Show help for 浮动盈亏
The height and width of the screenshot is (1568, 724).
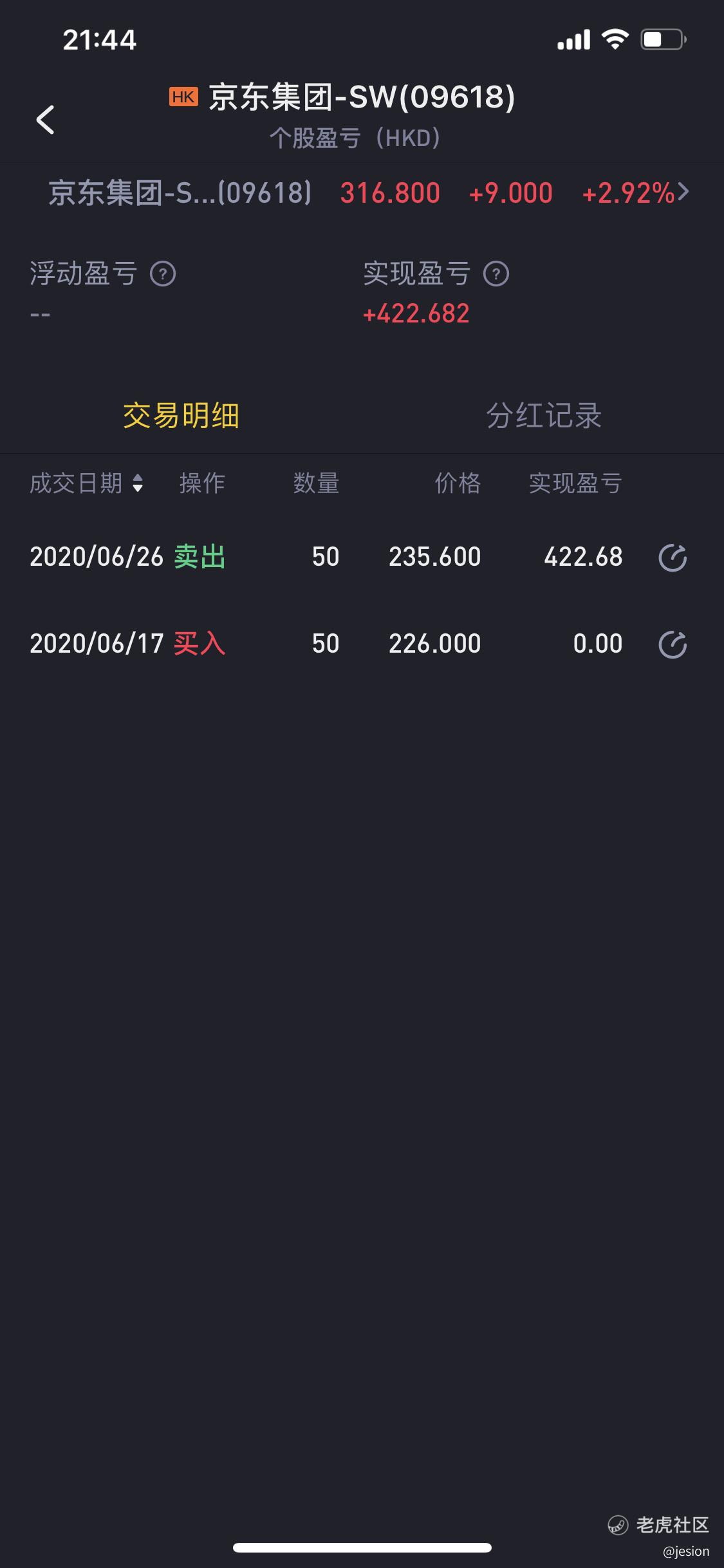coord(163,274)
